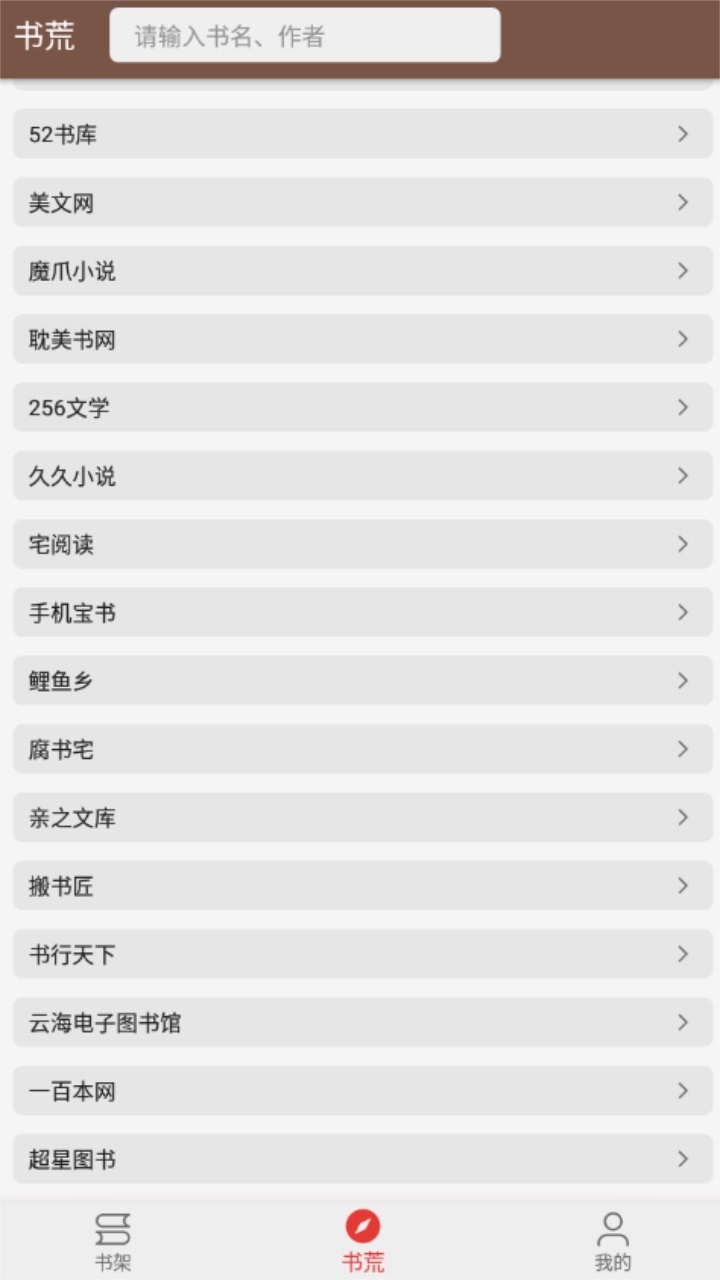This screenshot has height=1280, width=720.
Task: Tap the person icon at bottom right
Action: coord(611,1228)
